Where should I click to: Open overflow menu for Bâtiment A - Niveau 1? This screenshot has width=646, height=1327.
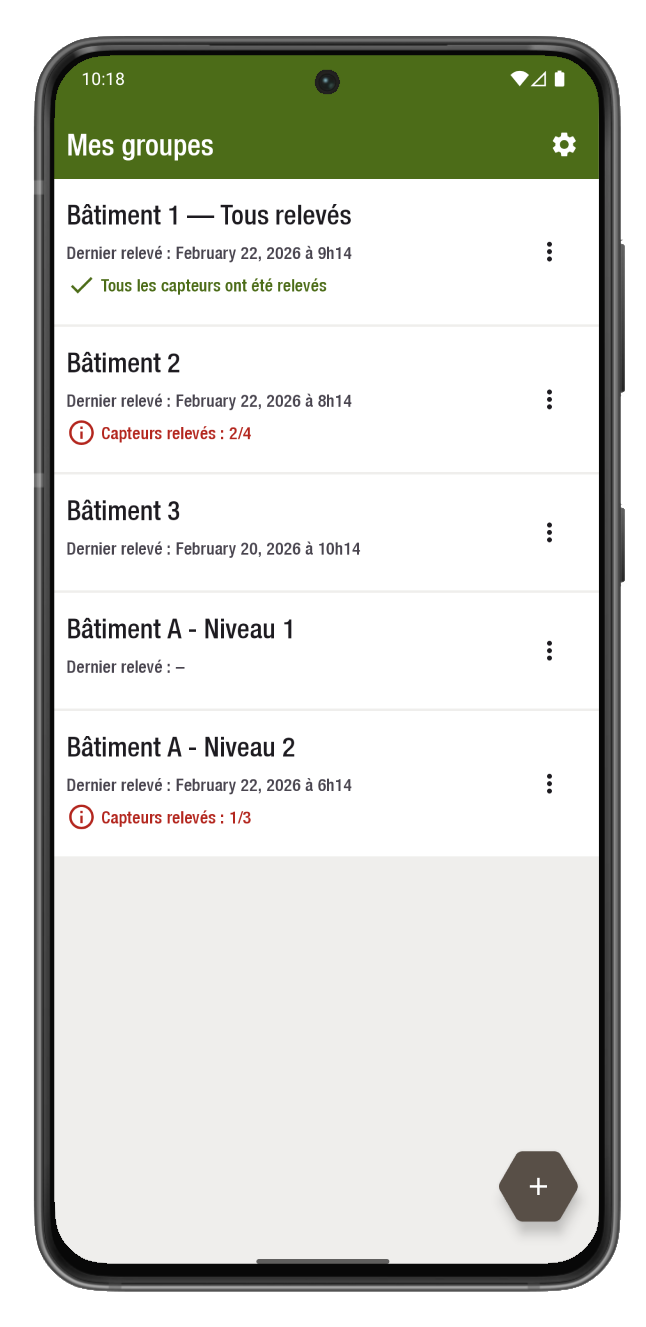point(549,651)
